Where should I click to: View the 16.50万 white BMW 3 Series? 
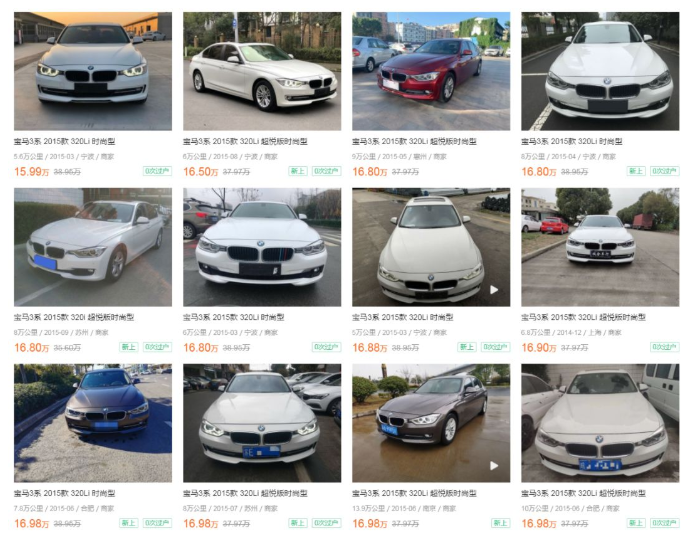click(261, 70)
